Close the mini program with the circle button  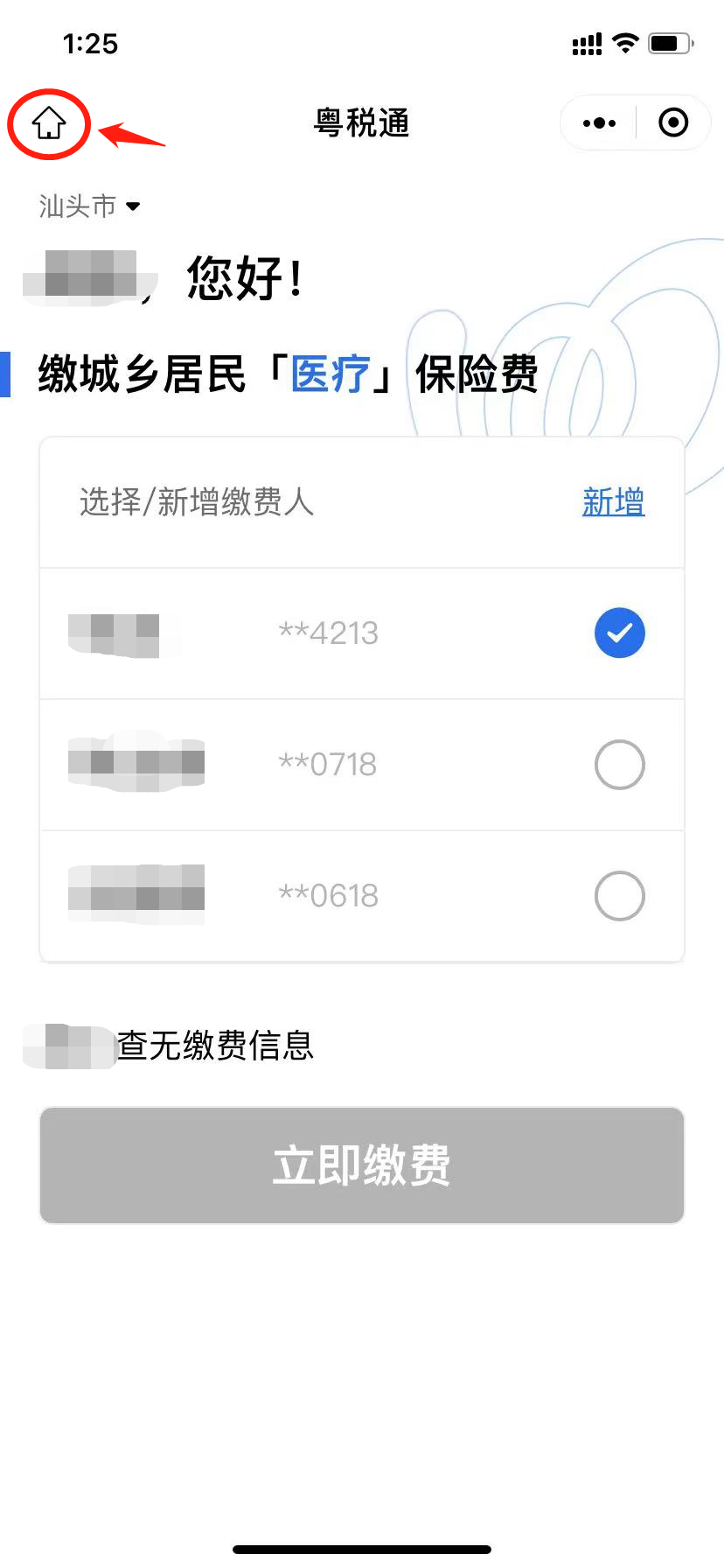point(673,123)
